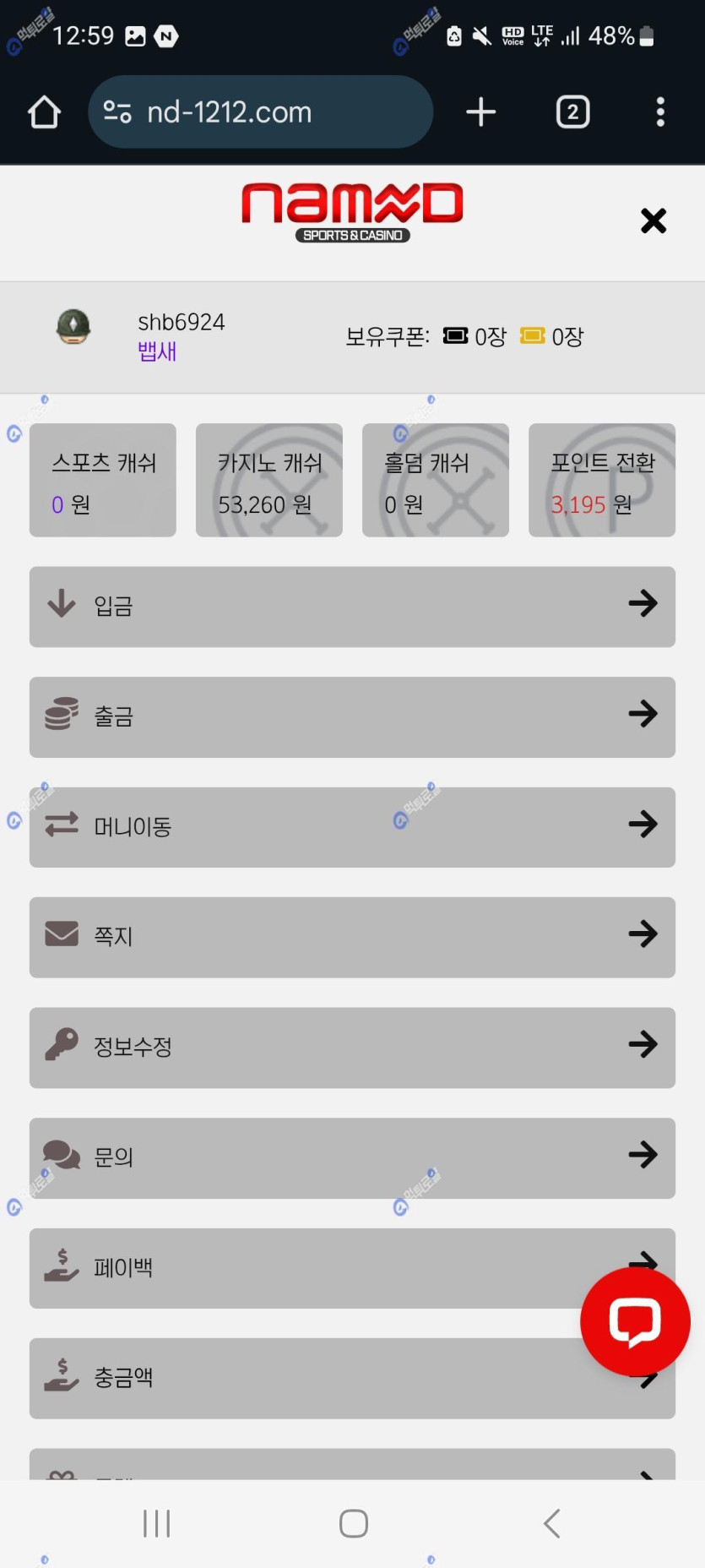The width and height of the screenshot is (705, 1568).
Task: Open a new browser tab
Action: click(x=480, y=112)
